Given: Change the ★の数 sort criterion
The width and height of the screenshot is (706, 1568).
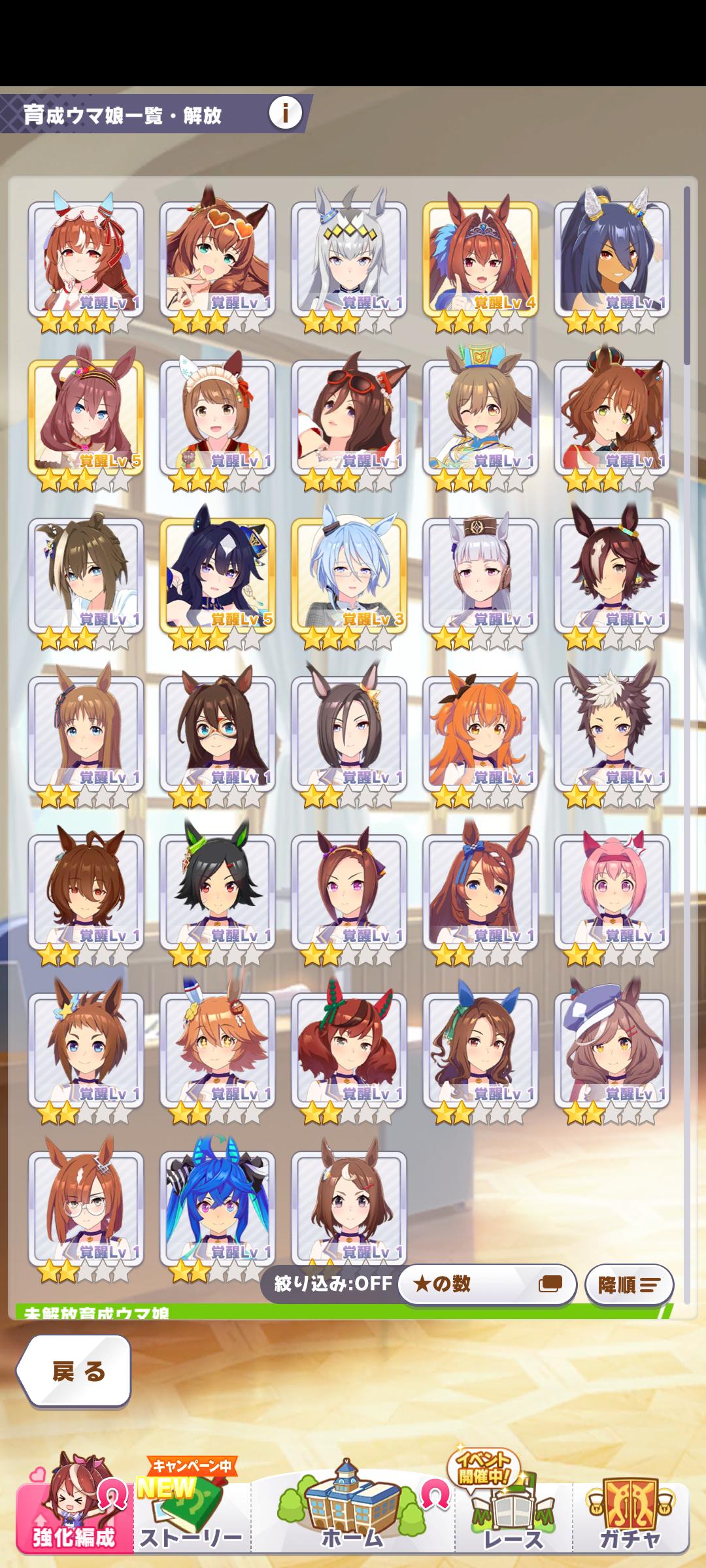Looking at the screenshot, I should (486, 1284).
